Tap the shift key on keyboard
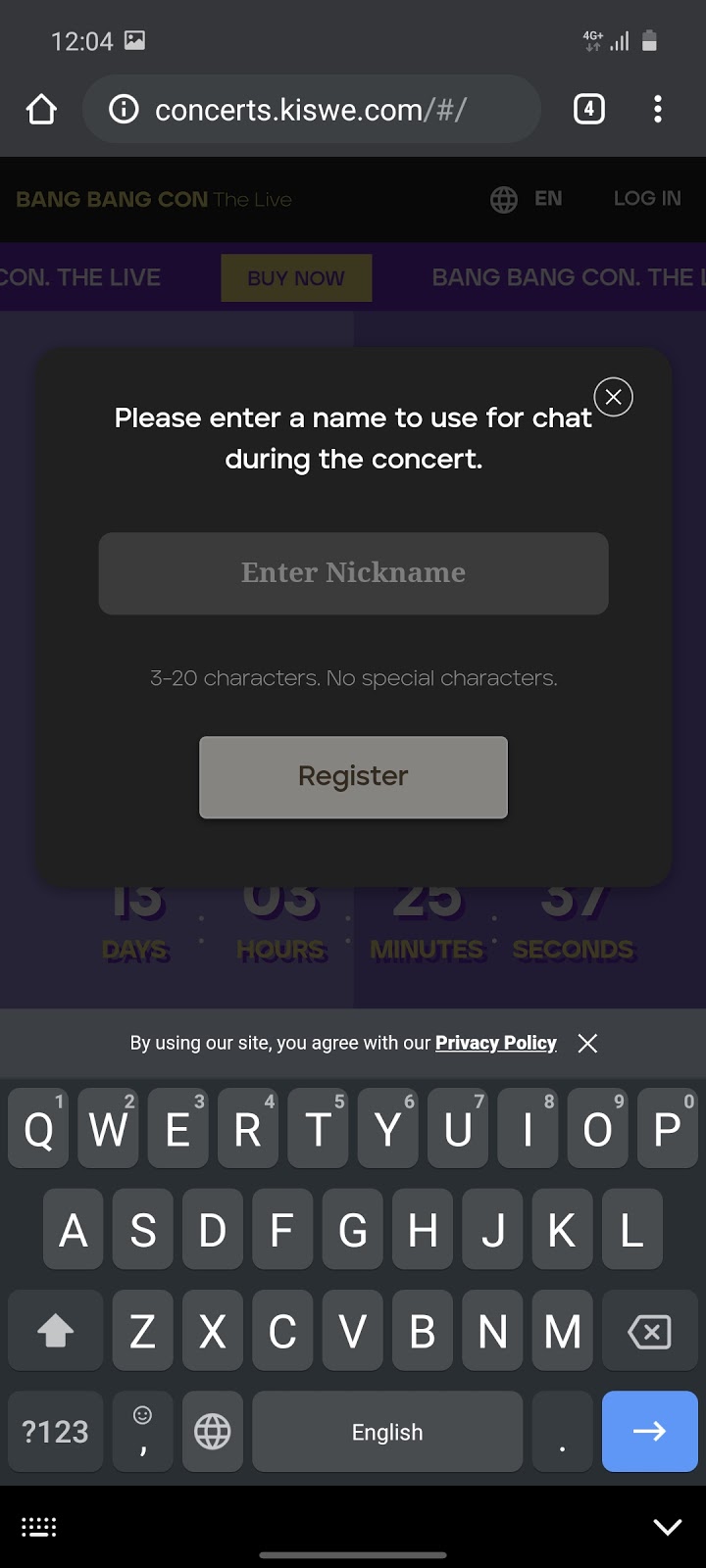This screenshot has height=1568, width=706. click(x=56, y=1331)
